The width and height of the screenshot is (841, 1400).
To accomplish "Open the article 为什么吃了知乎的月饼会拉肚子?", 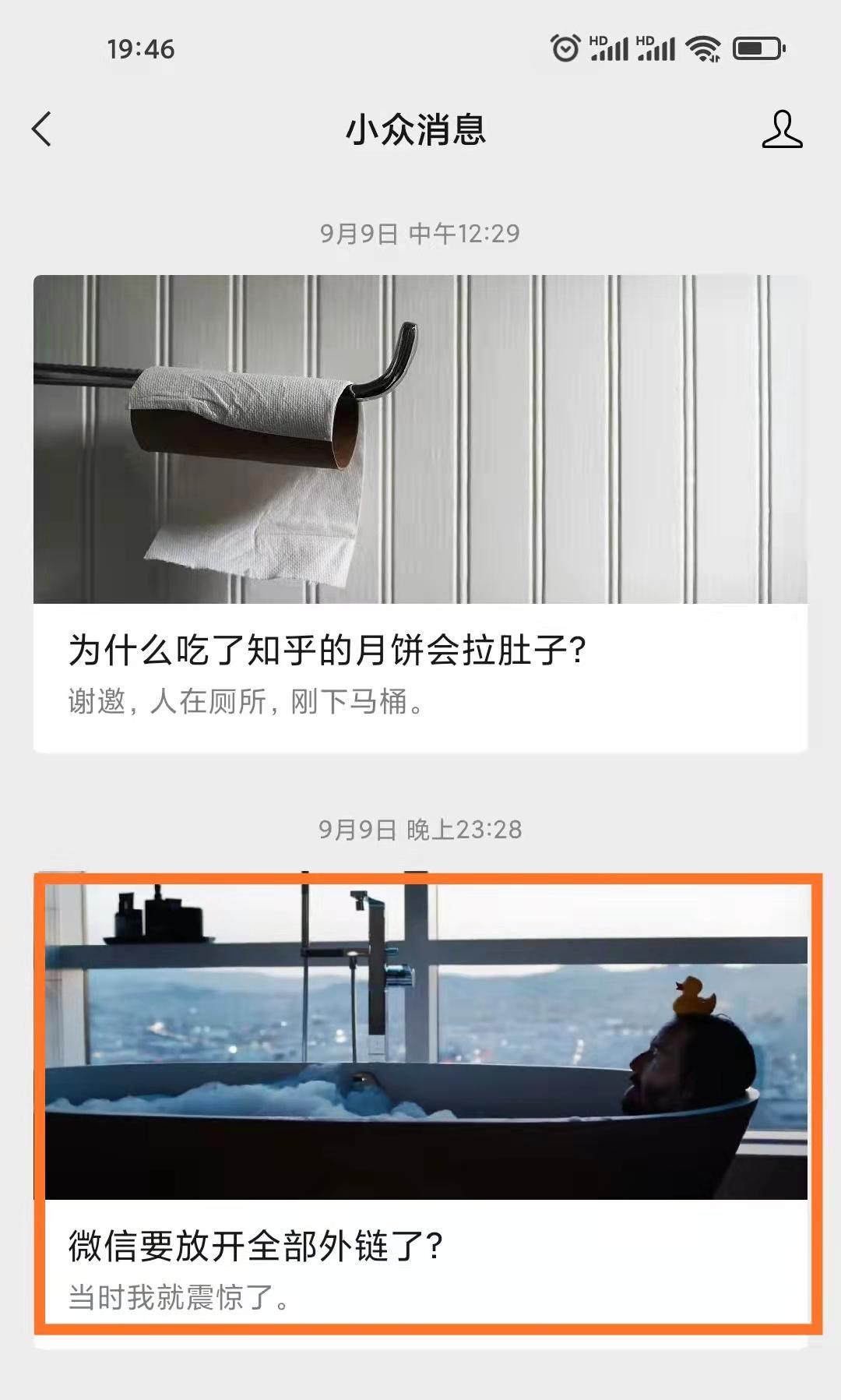I will point(420,513).
